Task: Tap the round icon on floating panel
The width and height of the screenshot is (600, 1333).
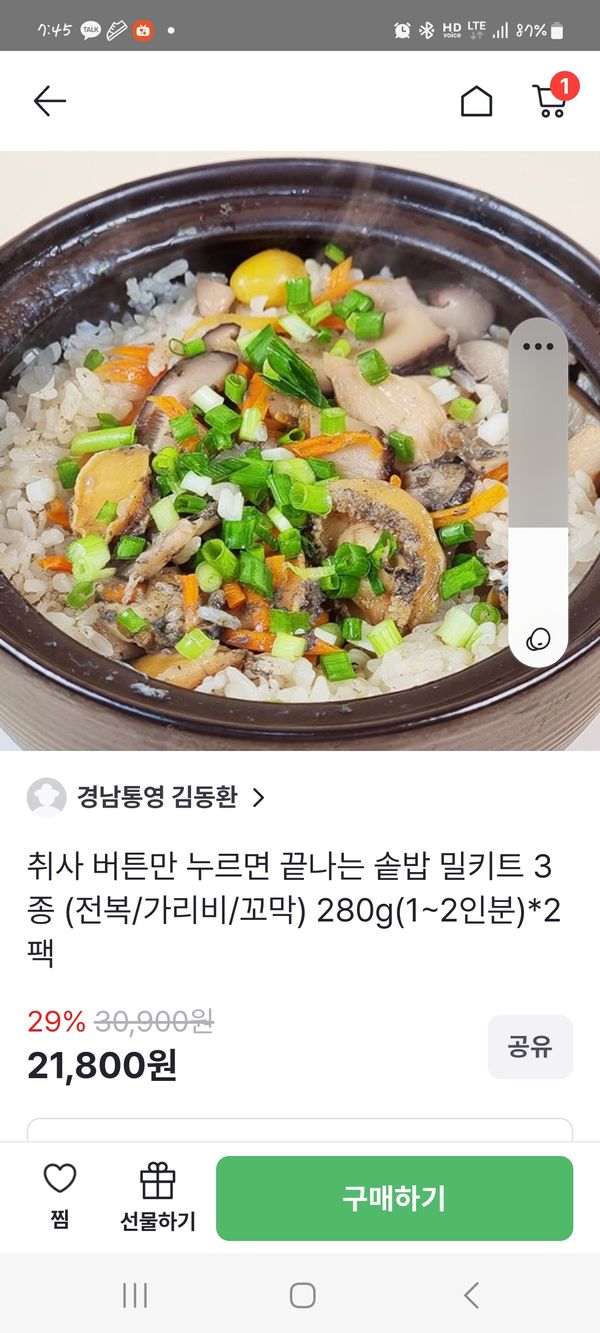Action: click(538, 638)
